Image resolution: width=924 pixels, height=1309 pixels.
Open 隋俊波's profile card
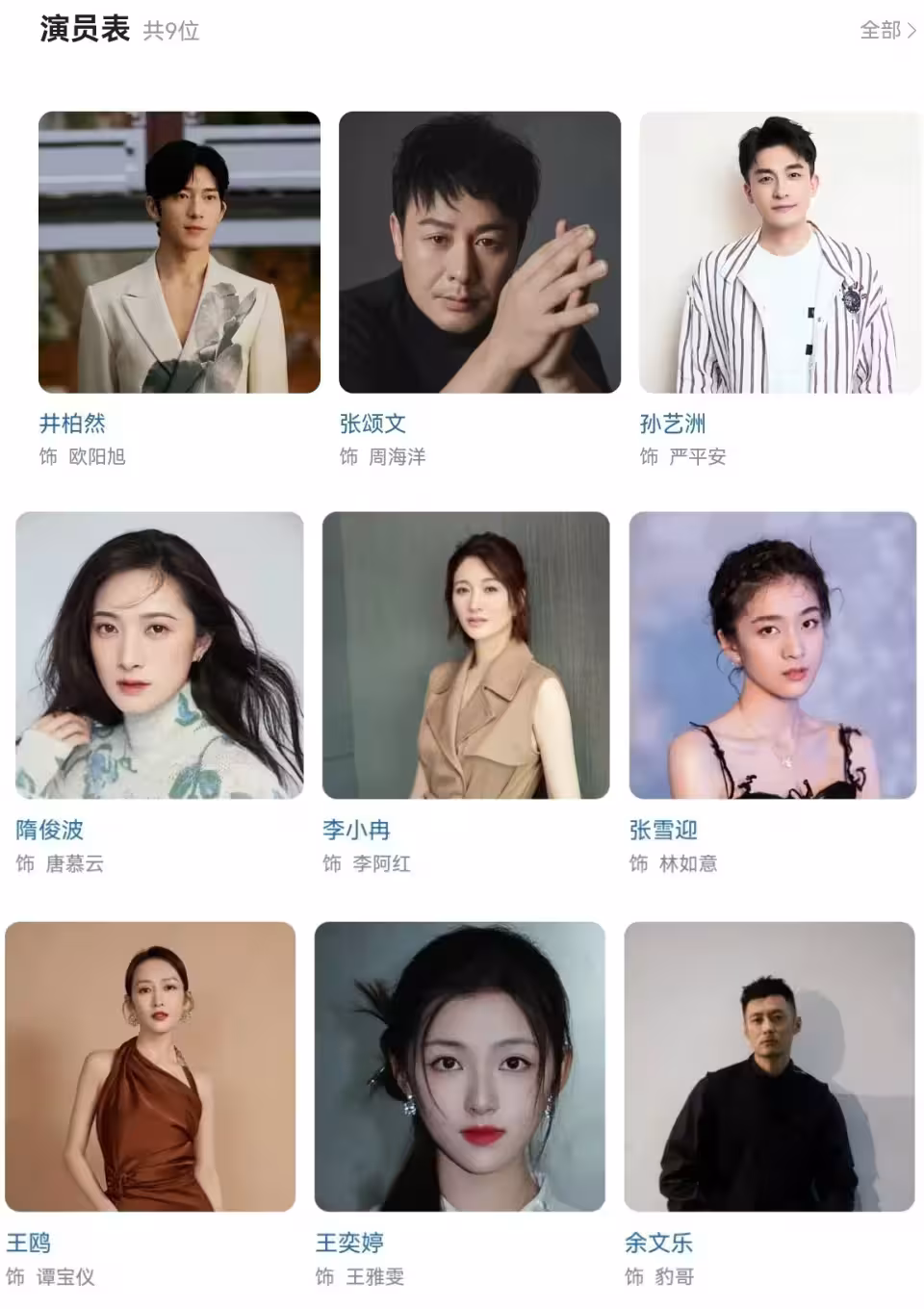(x=160, y=655)
